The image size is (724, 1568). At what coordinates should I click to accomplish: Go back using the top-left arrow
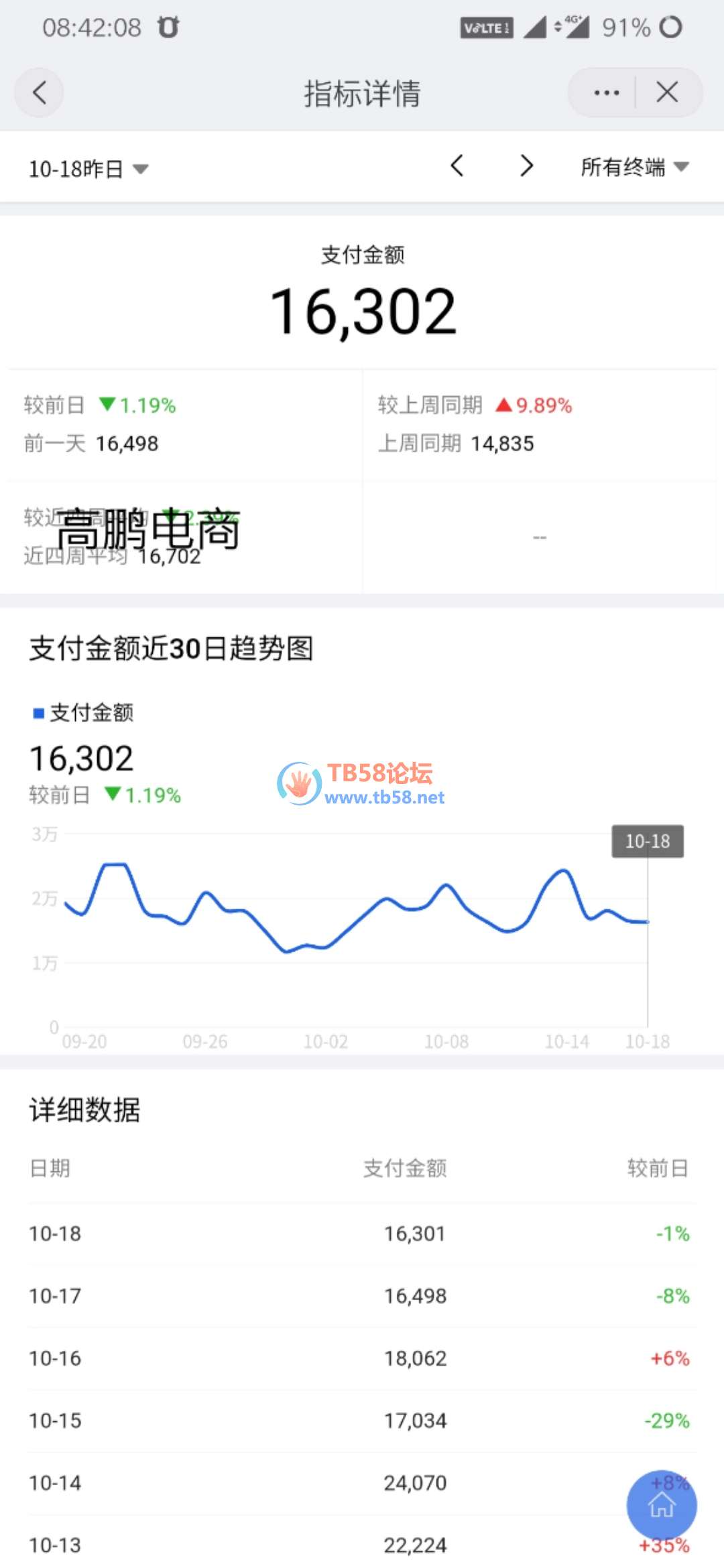click(40, 92)
